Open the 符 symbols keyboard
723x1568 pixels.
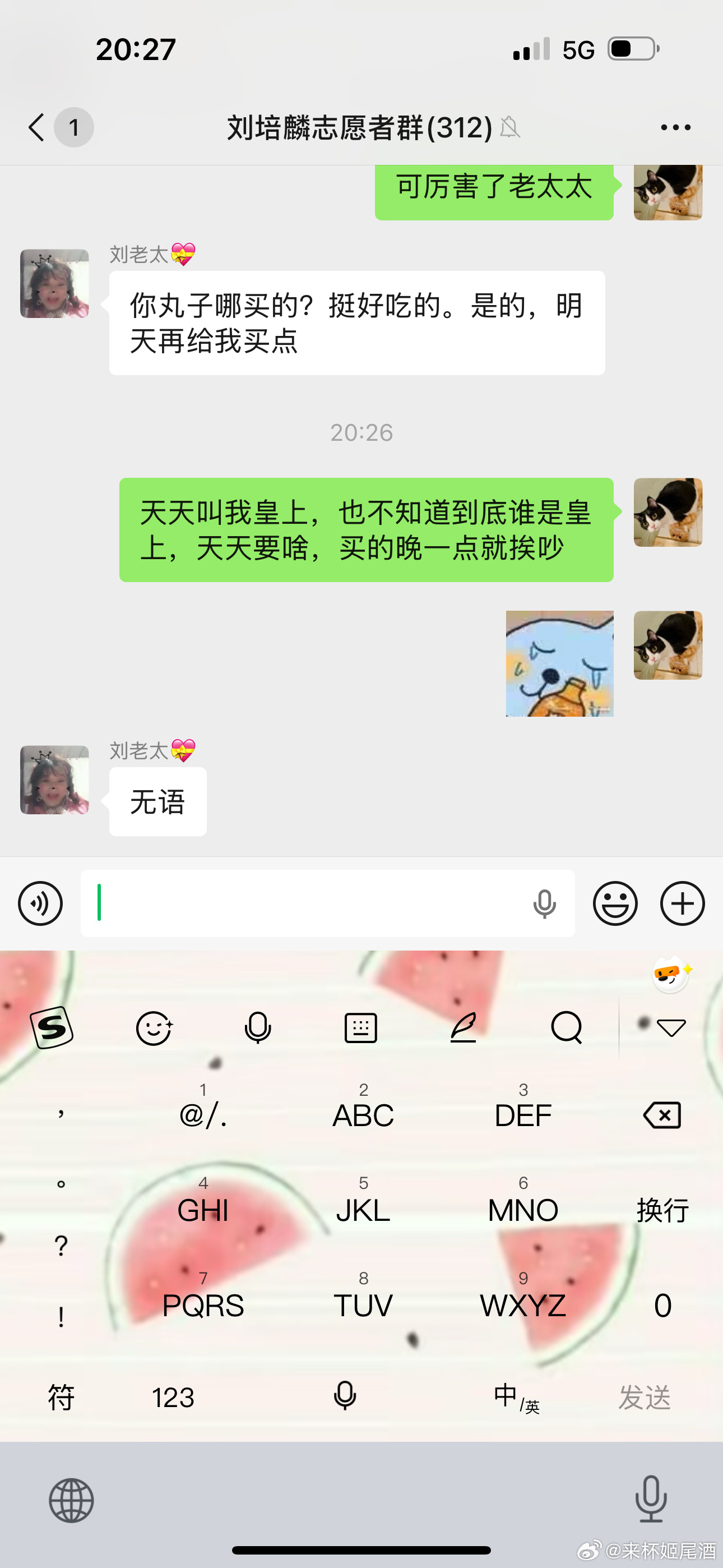(x=61, y=1397)
